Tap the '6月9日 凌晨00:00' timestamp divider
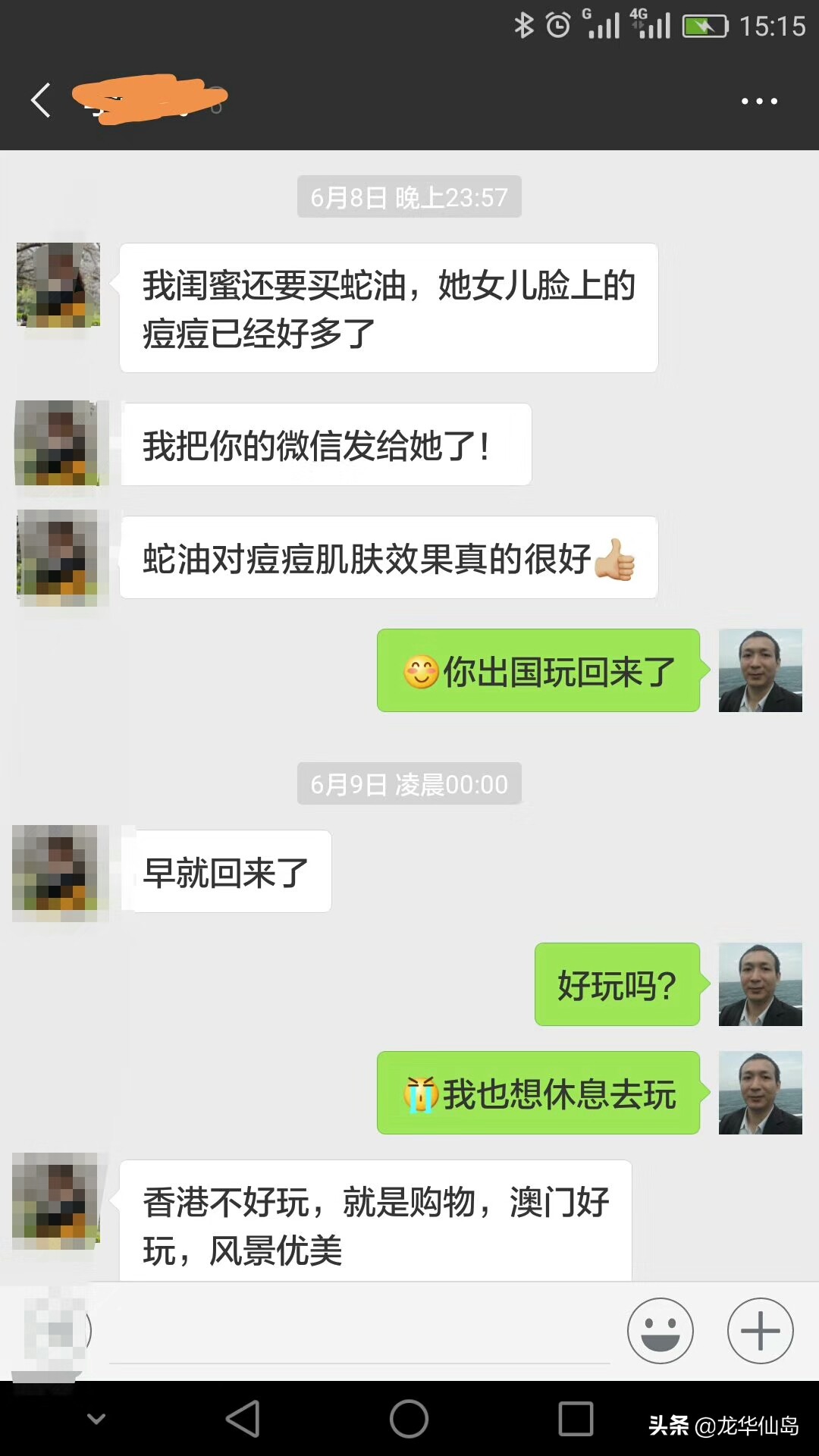 [x=409, y=785]
